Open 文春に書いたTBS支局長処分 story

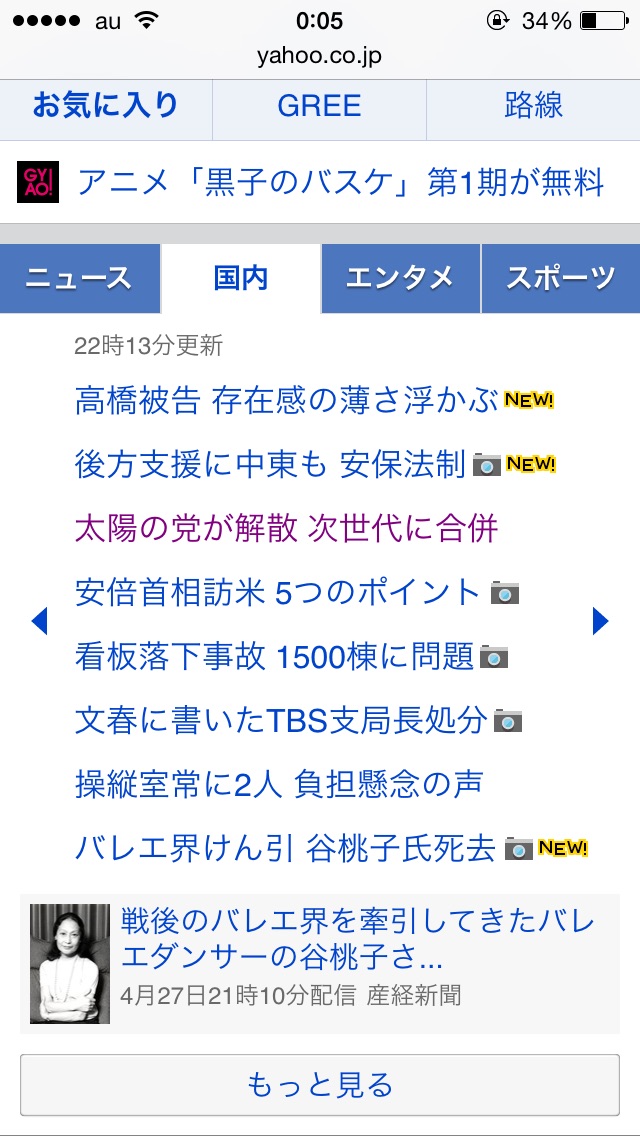(x=281, y=720)
